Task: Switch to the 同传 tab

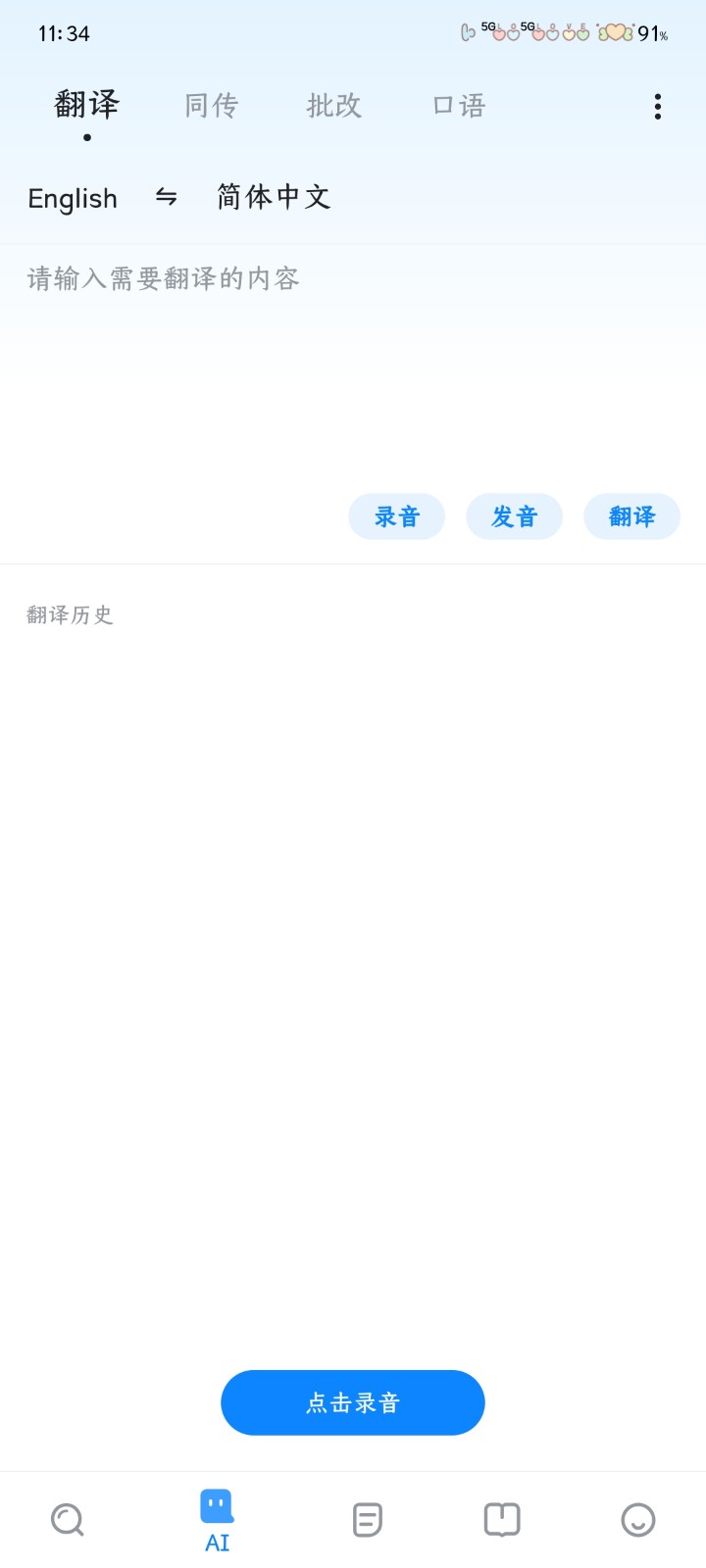Action: click(x=209, y=105)
